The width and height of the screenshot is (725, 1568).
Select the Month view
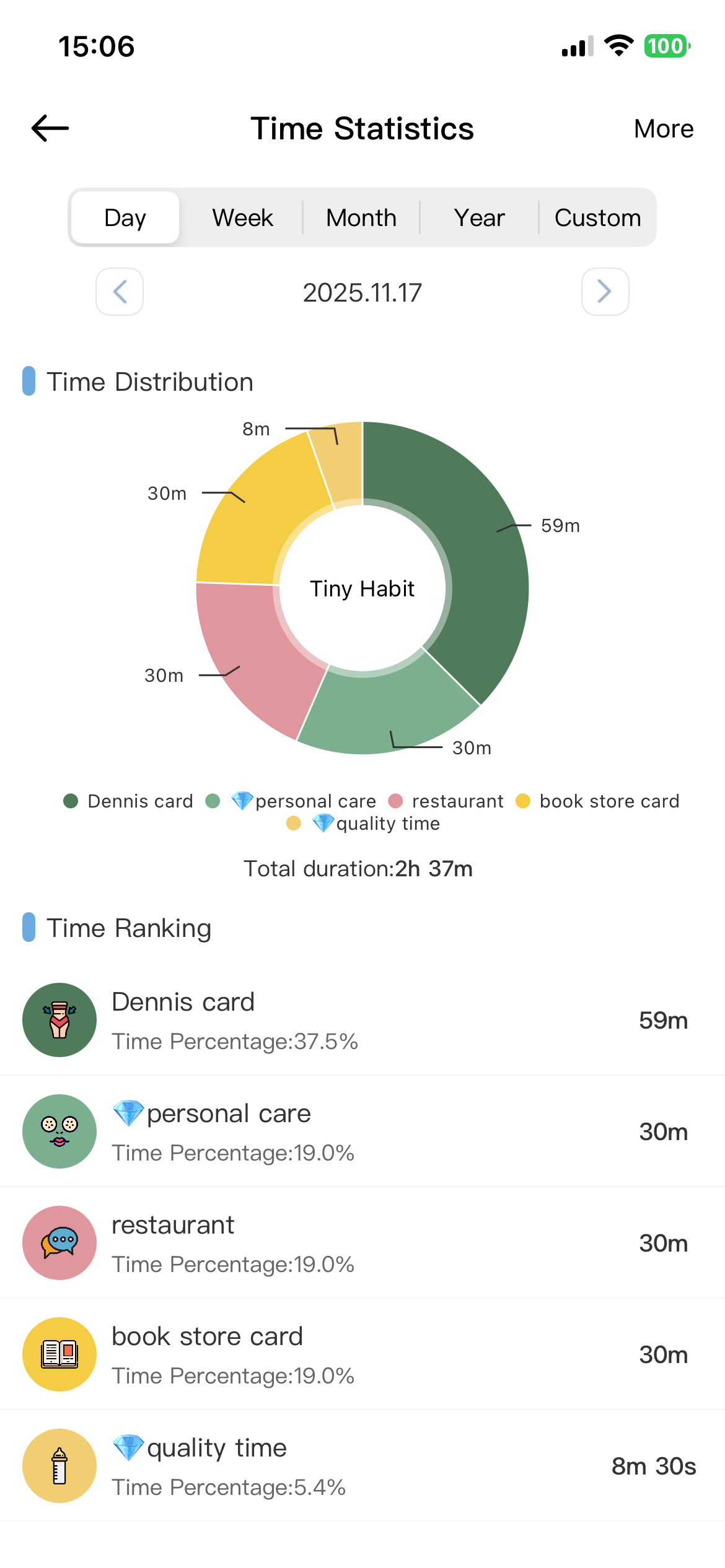pyautogui.click(x=361, y=217)
